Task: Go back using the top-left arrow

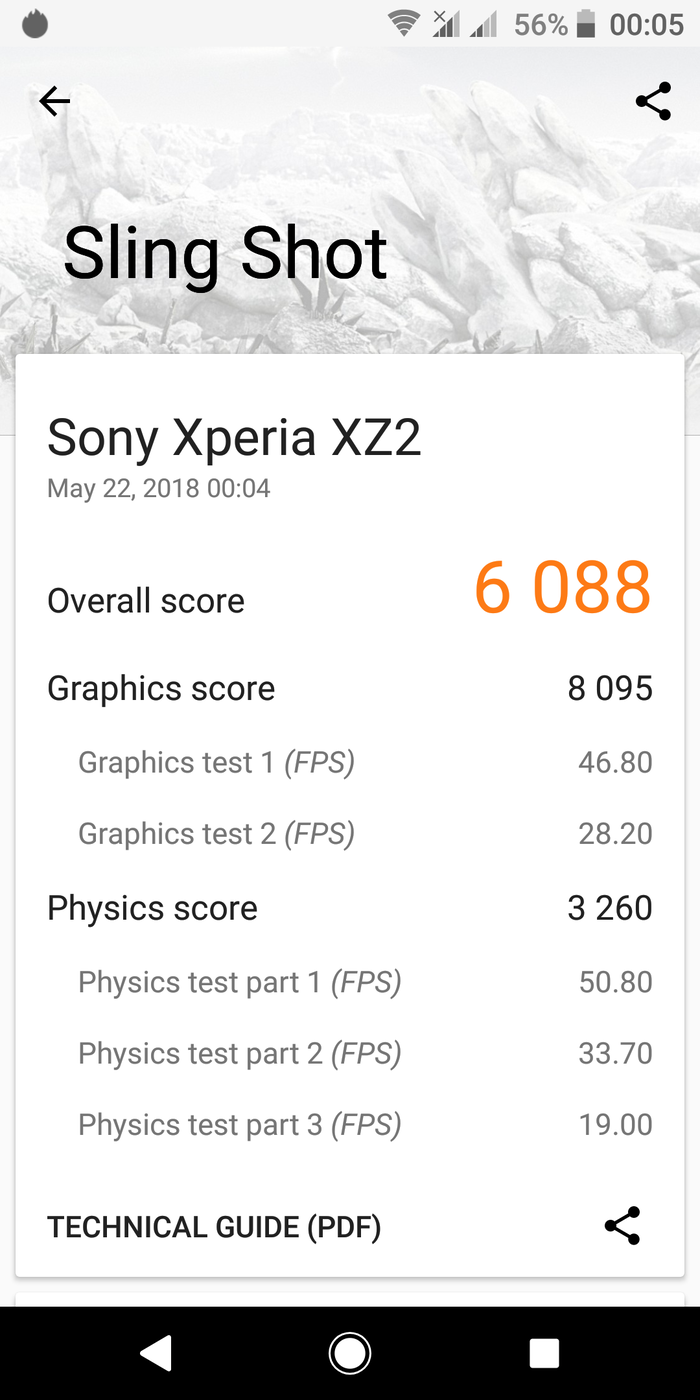Action: (55, 101)
